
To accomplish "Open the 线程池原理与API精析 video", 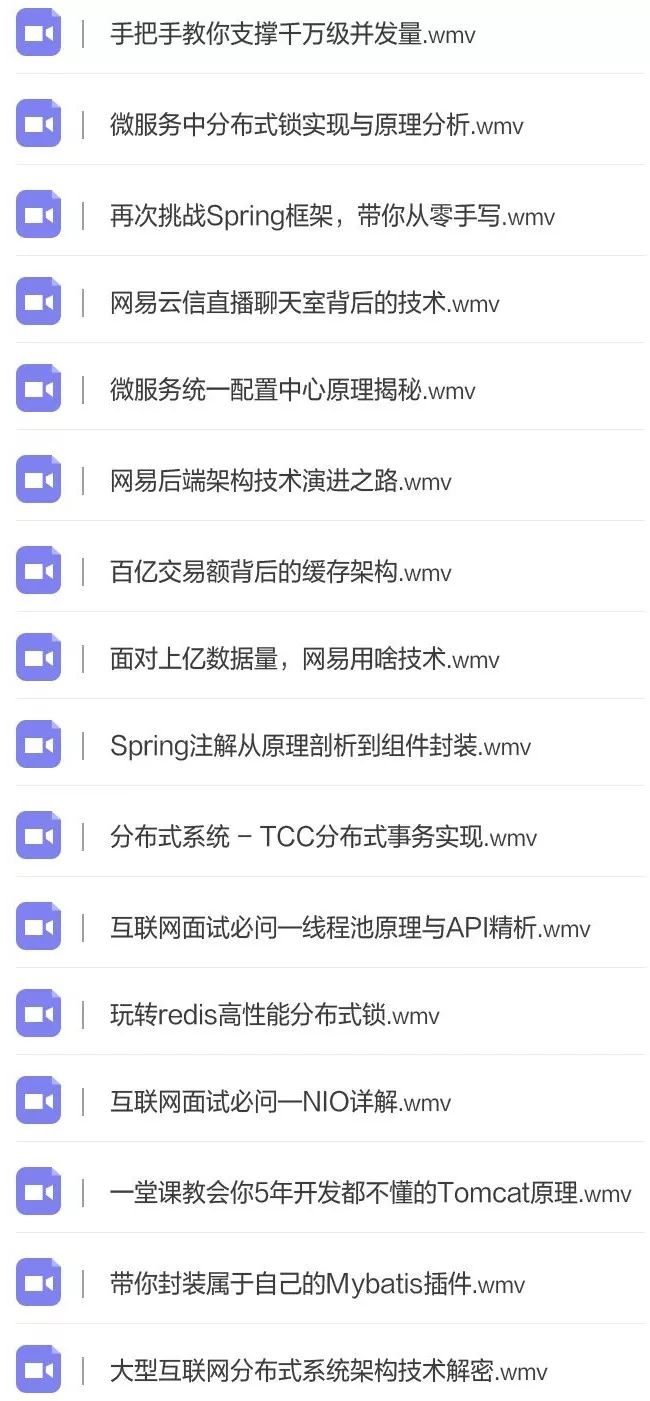I will [350, 928].
